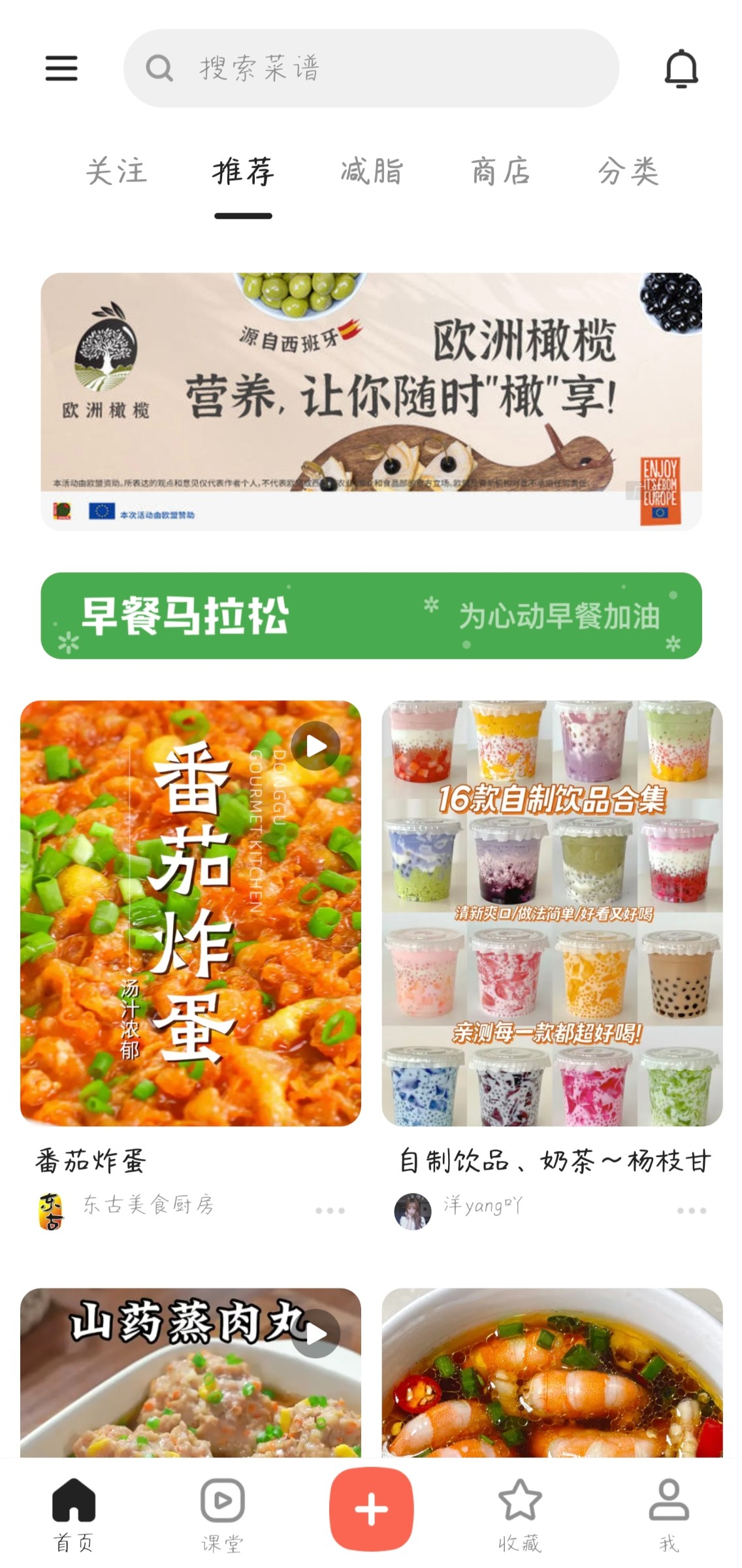The width and height of the screenshot is (742, 1568).
Task: Open the notifications bell
Action: pos(681,68)
